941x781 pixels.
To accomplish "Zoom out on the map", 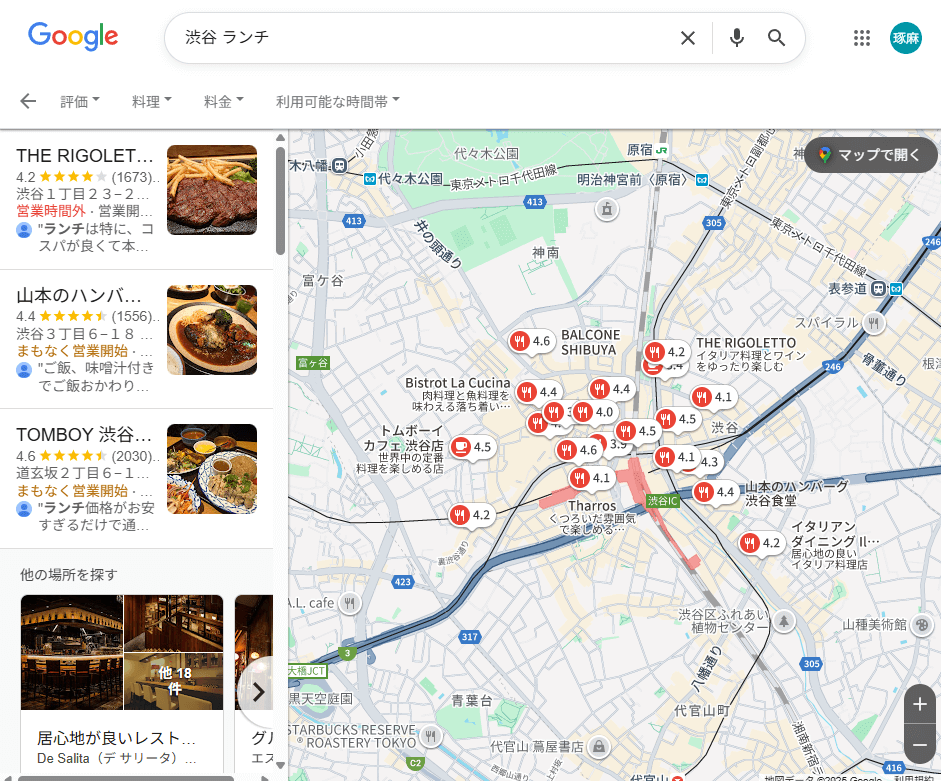I will point(919,744).
